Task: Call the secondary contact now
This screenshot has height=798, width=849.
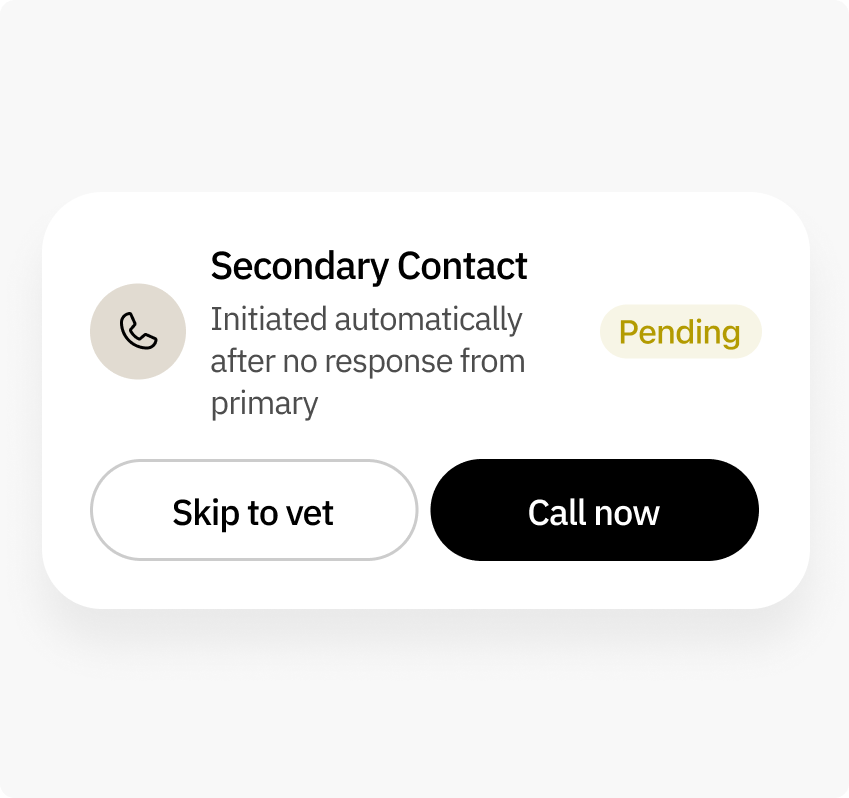Action: point(594,511)
